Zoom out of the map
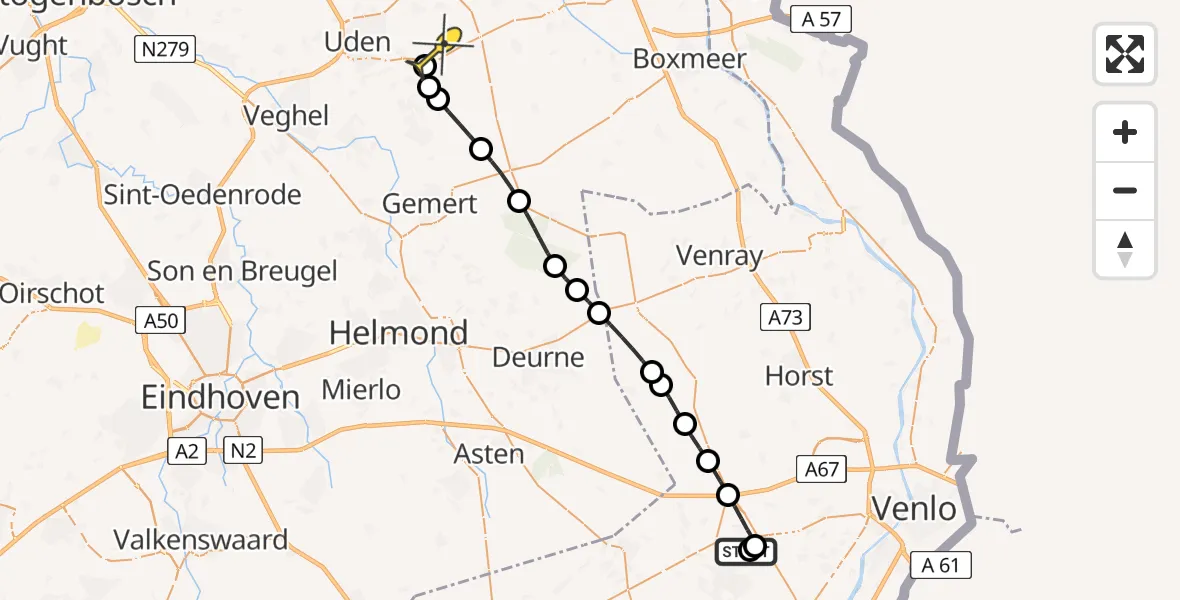The image size is (1180, 600). (x=1125, y=190)
